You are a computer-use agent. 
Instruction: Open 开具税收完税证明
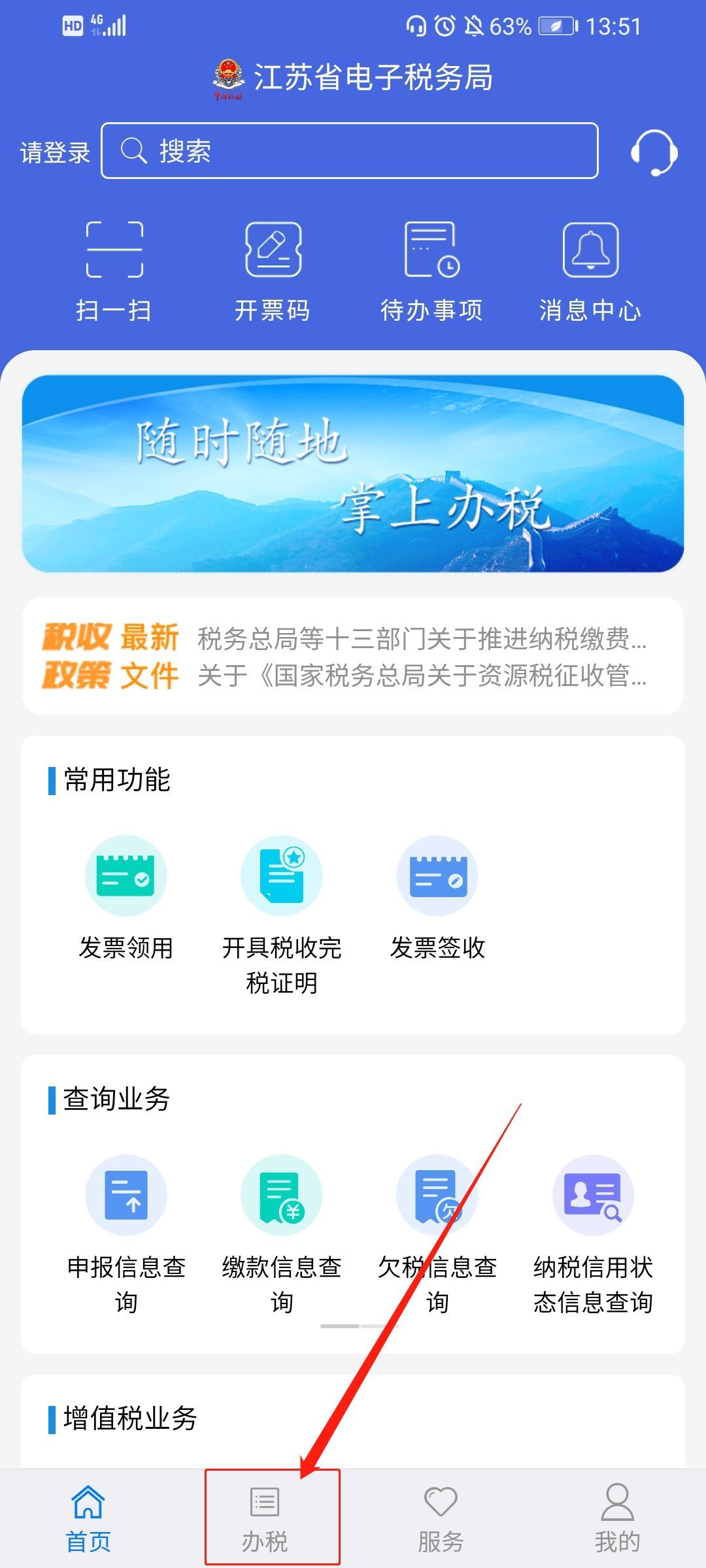click(x=282, y=911)
